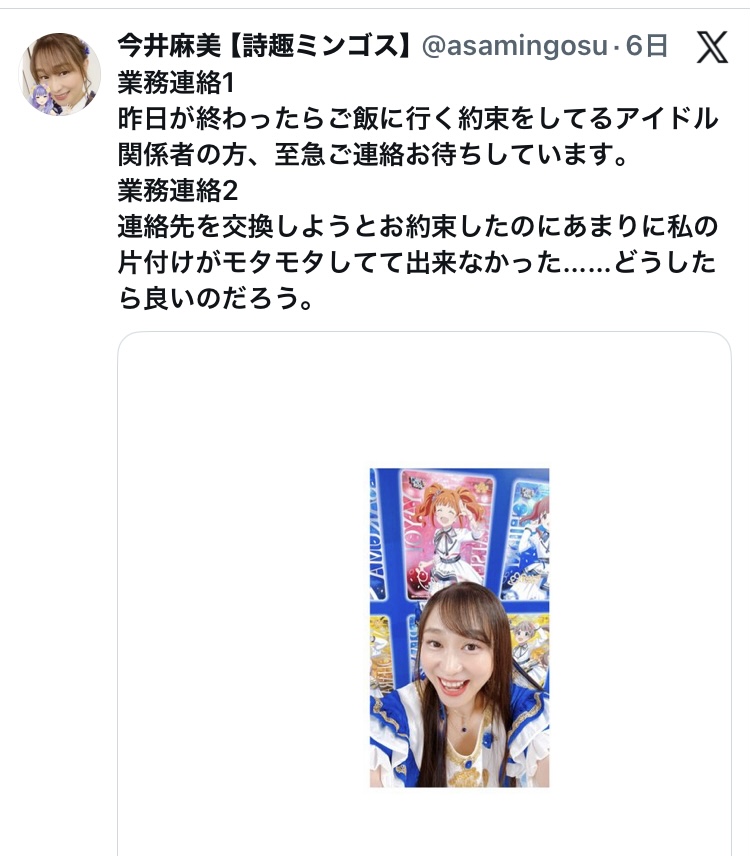View this post on X via the logo

[x=712, y=47]
